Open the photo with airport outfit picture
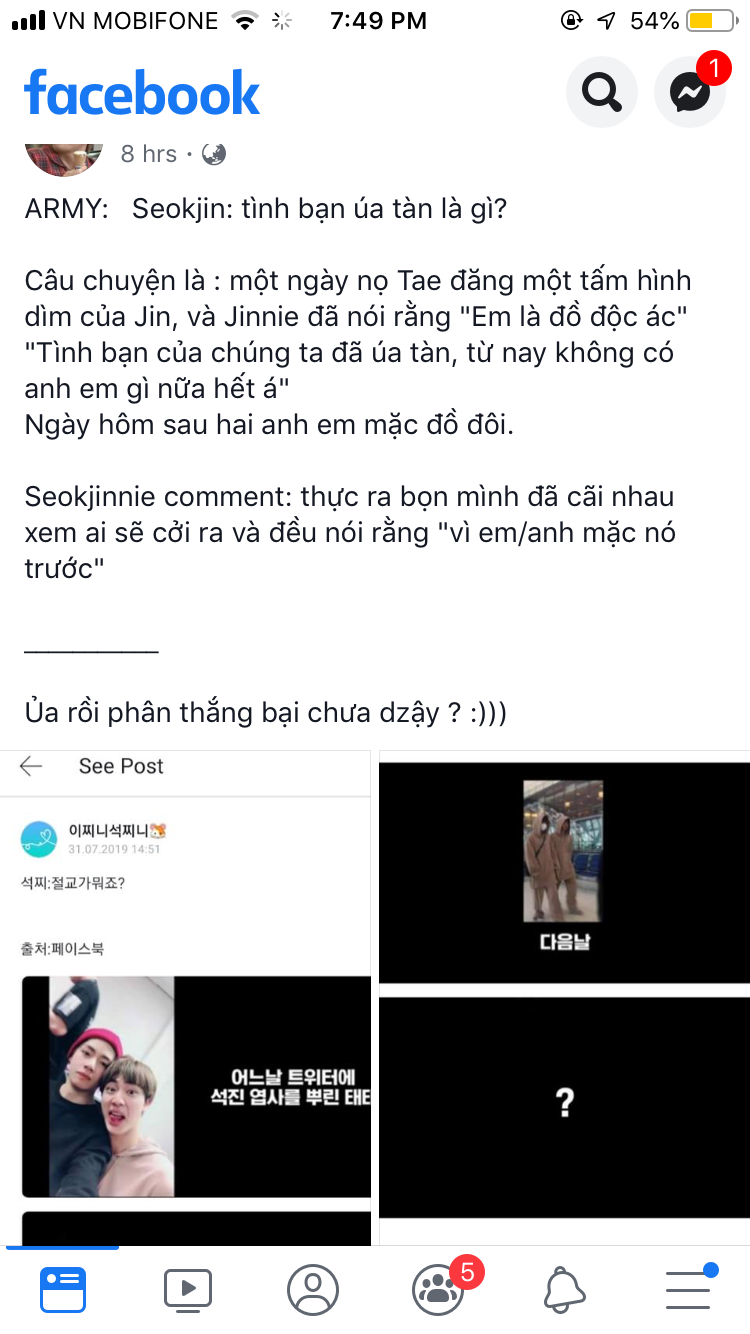This screenshot has height=1334, width=750. point(564,868)
